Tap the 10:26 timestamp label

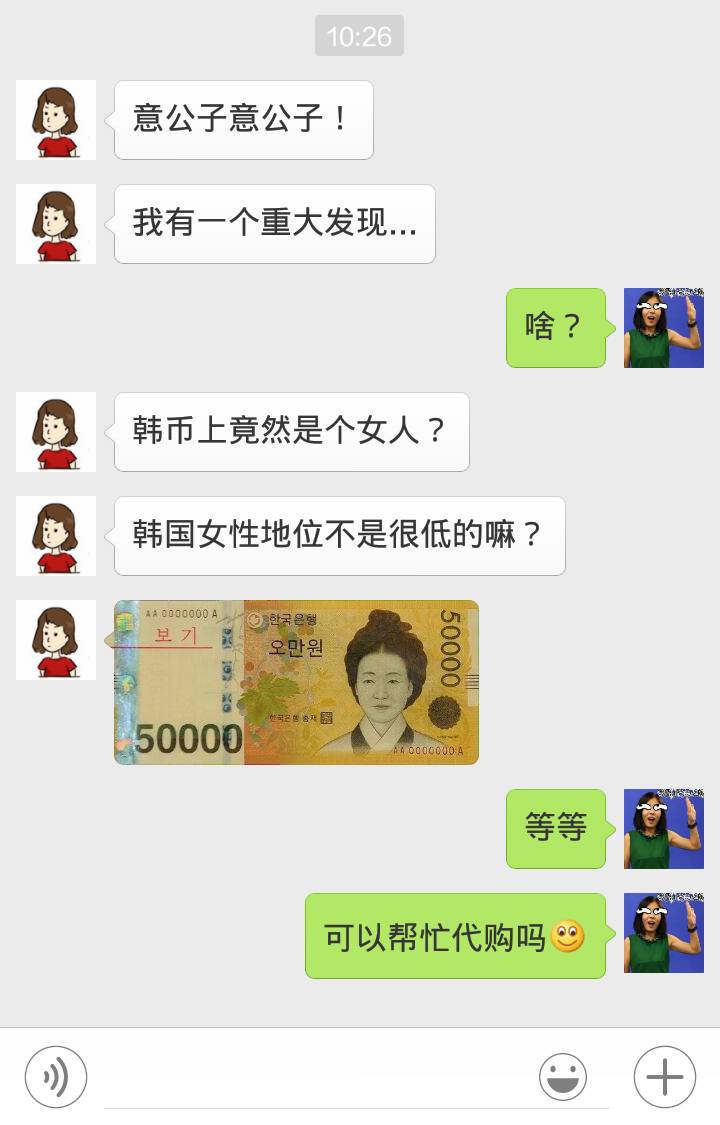pyautogui.click(x=359, y=36)
